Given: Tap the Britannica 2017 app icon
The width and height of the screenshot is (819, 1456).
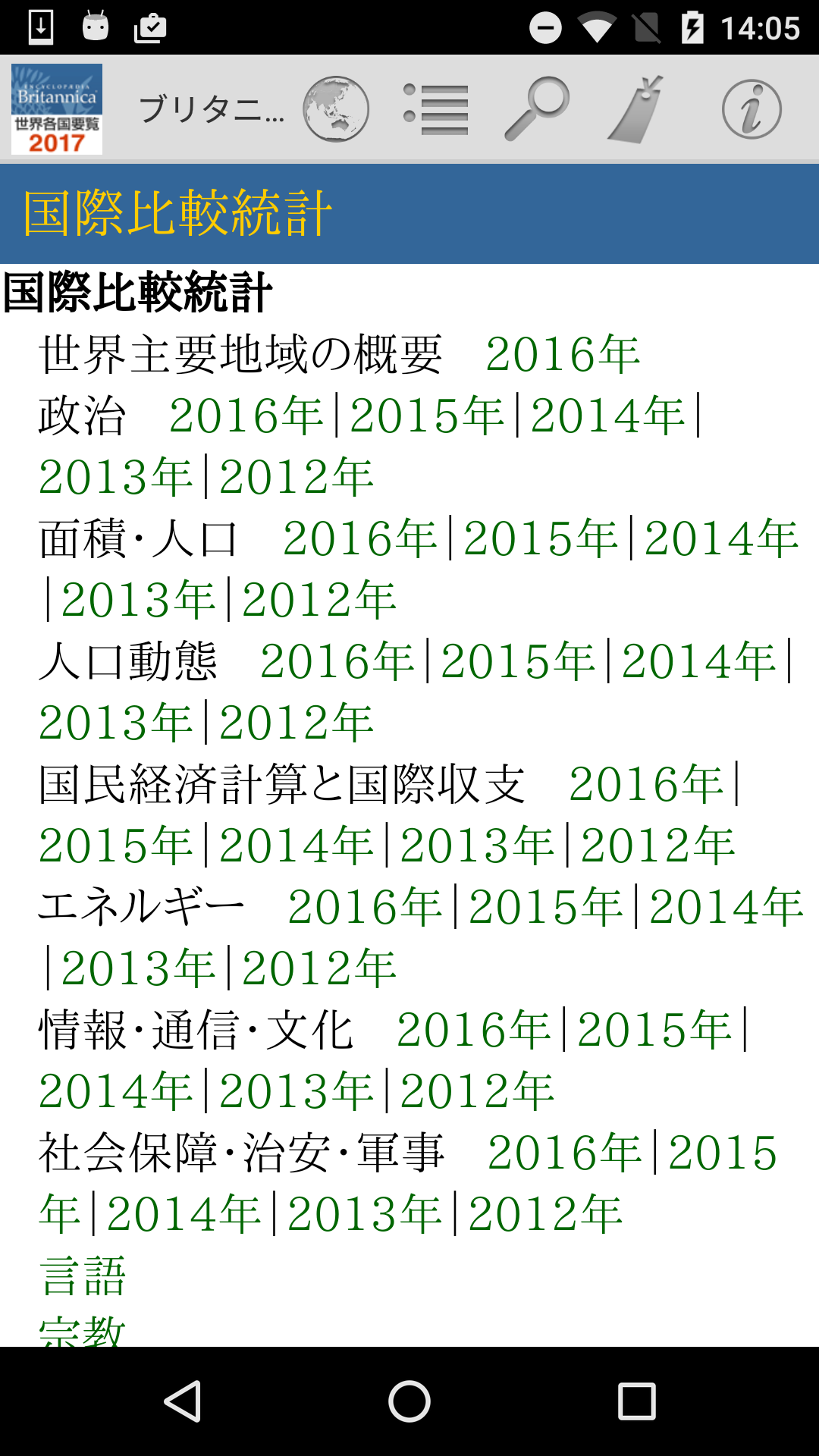Looking at the screenshot, I should point(57,109).
